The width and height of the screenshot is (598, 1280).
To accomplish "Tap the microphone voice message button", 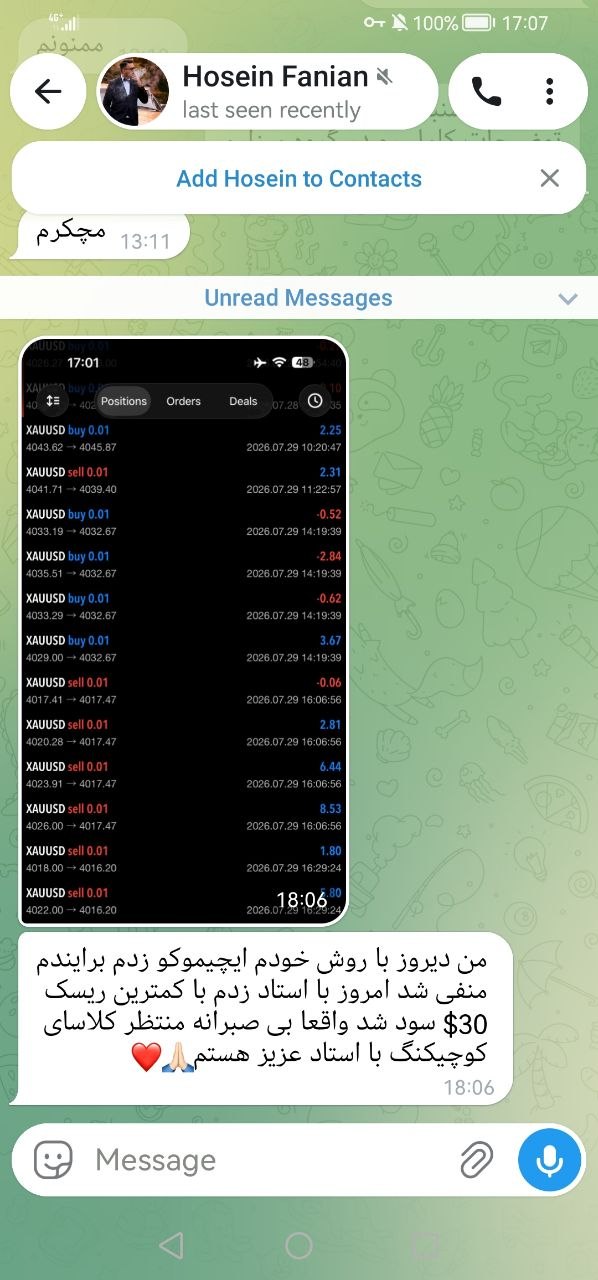I will (x=549, y=1160).
